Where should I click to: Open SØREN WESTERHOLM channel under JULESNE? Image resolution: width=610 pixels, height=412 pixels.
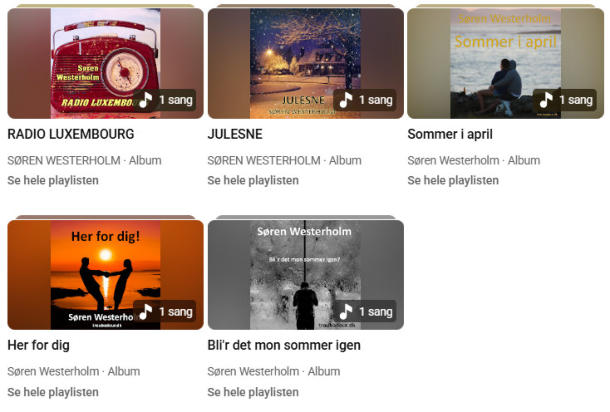click(263, 160)
